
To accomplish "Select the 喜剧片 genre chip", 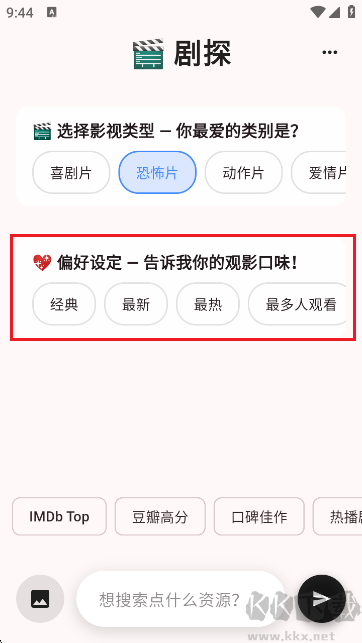I will pos(71,173).
